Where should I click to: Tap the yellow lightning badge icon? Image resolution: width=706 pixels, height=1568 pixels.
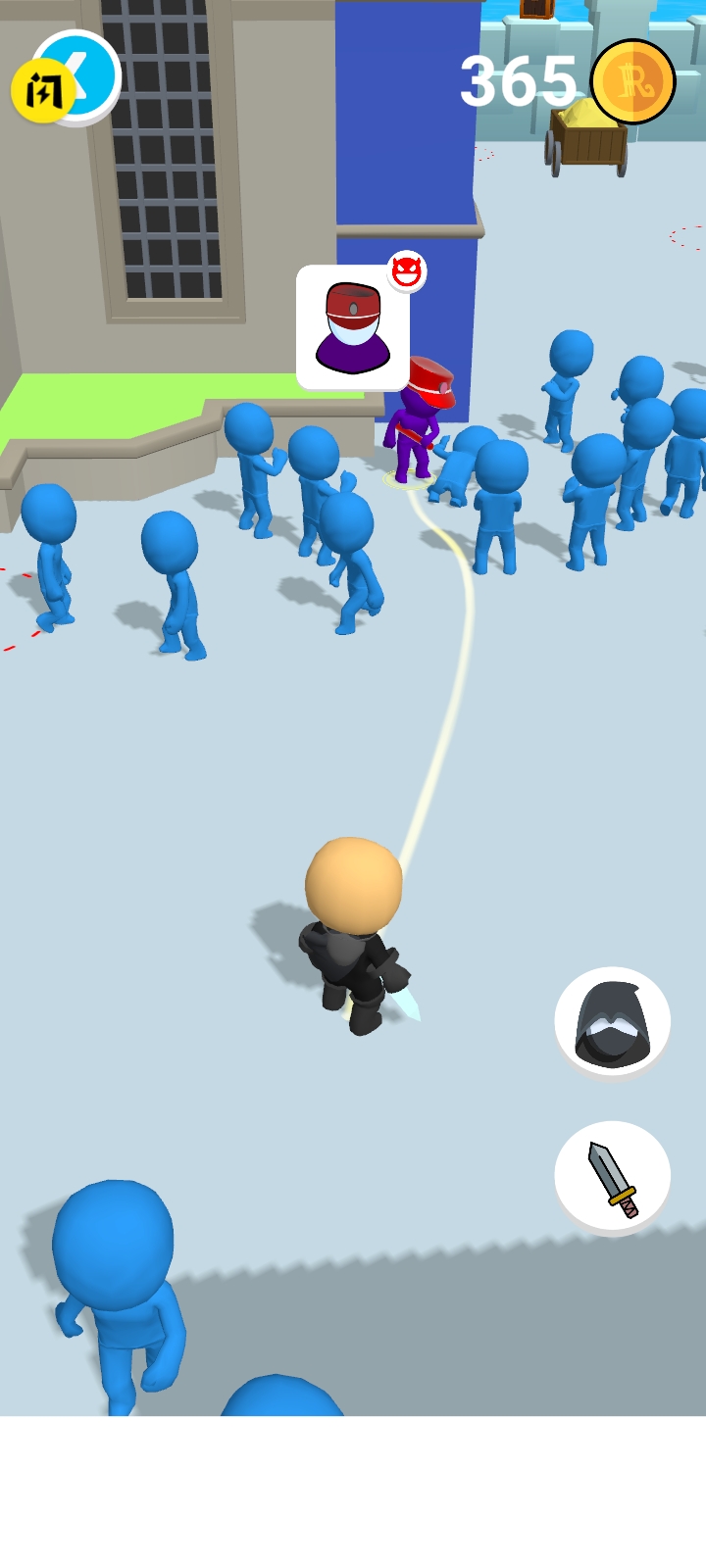pyautogui.click(x=41, y=91)
